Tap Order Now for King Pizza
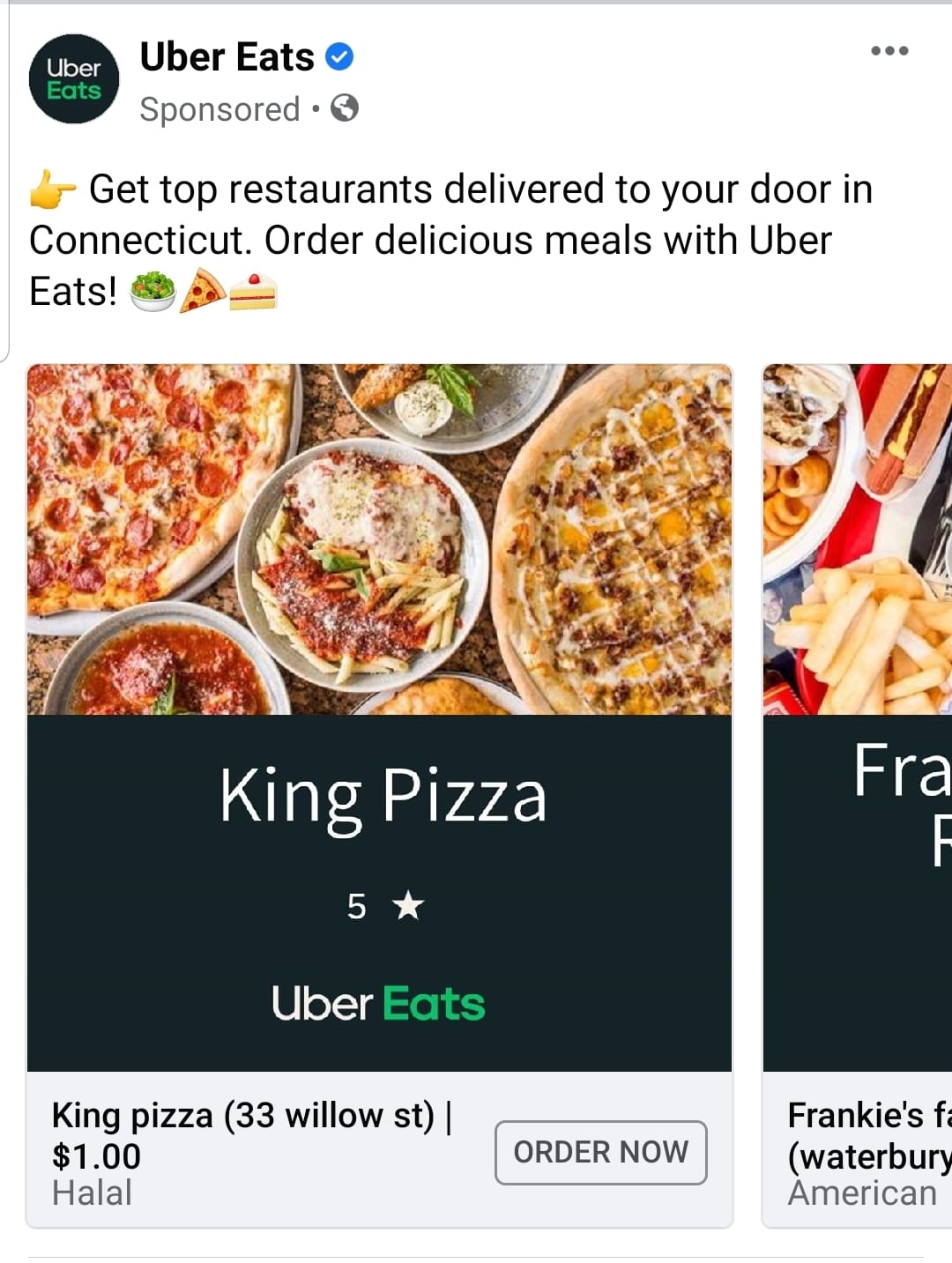Image resolution: width=952 pixels, height=1263 pixels. [600, 1152]
